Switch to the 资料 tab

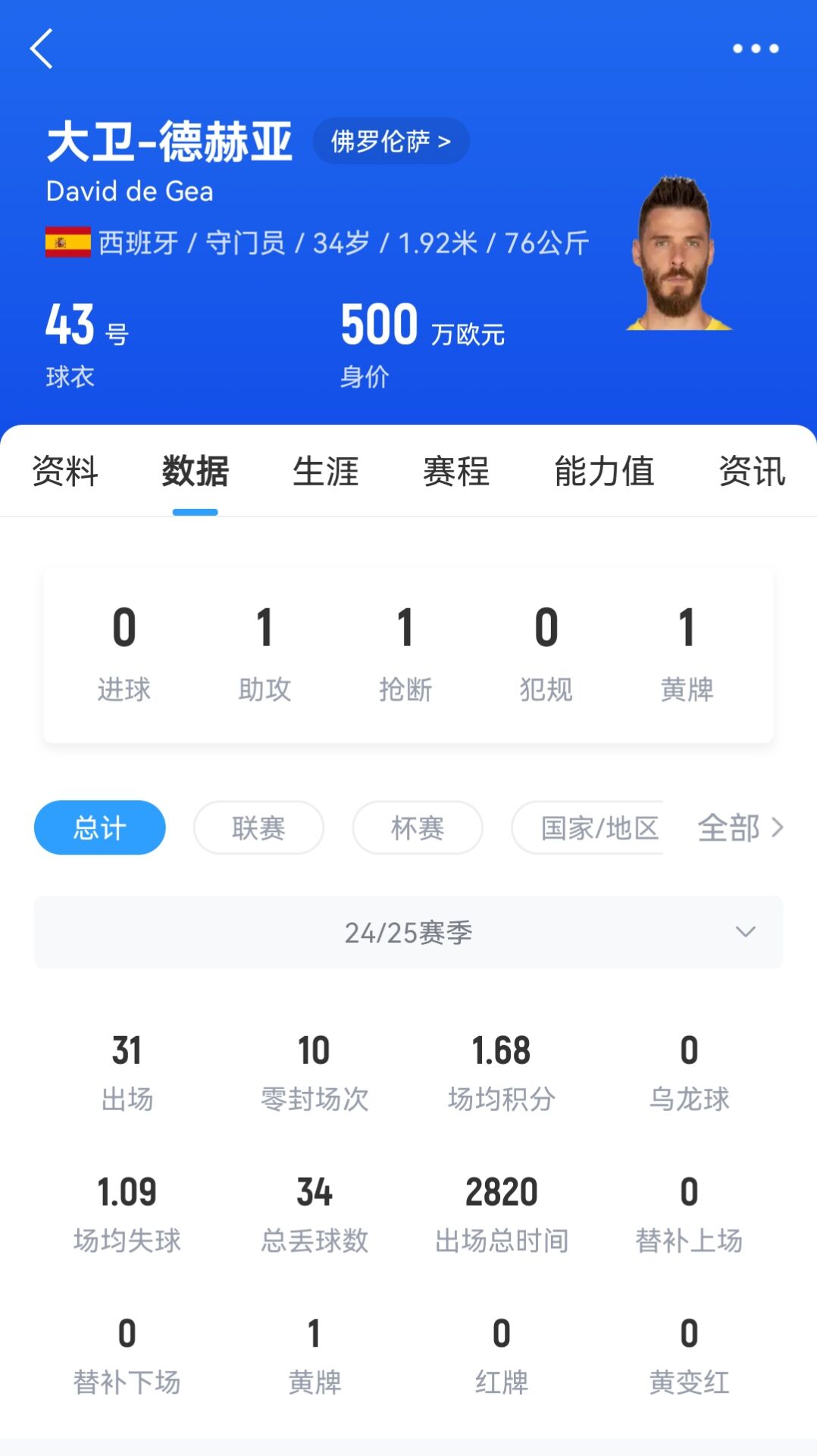coord(65,471)
